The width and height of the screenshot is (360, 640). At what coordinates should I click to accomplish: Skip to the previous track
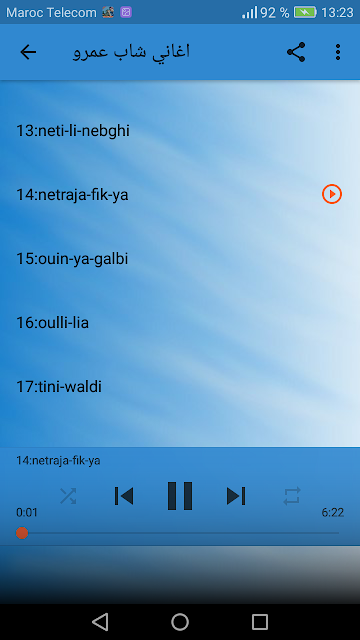pos(124,496)
